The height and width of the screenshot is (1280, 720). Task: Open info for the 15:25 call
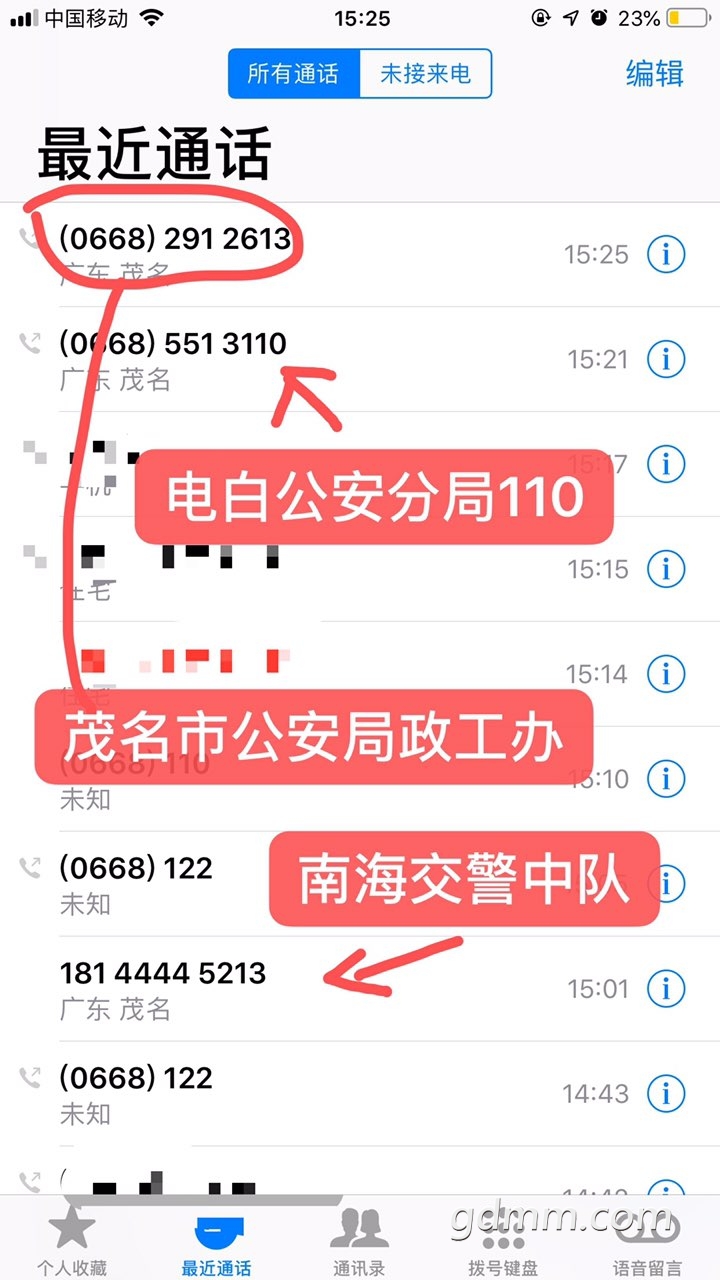point(665,254)
